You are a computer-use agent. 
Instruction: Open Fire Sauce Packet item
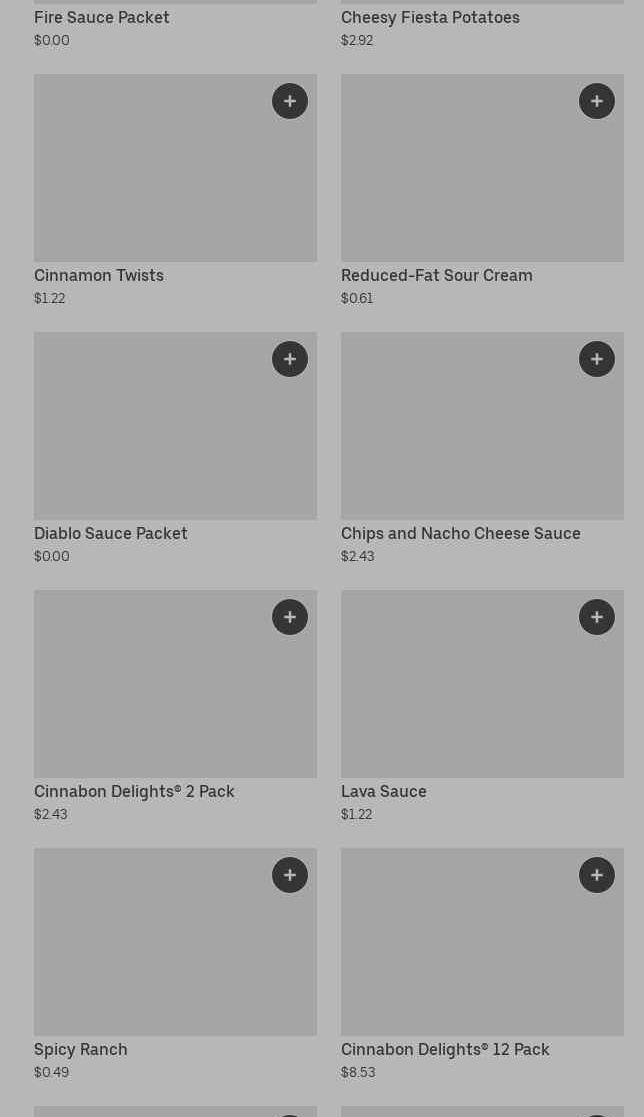coord(102,18)
